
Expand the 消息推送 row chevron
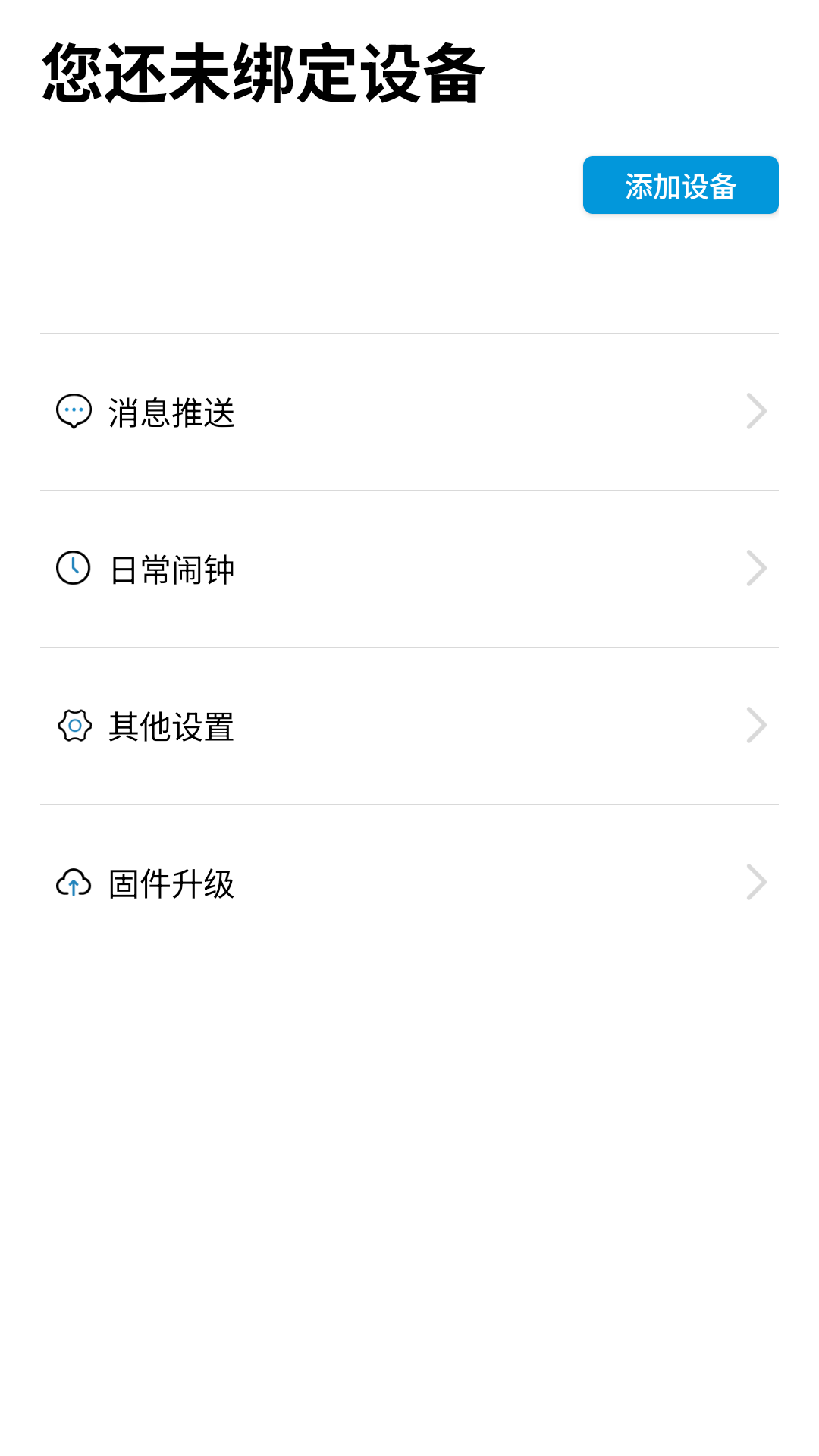[x=756, y=412]
